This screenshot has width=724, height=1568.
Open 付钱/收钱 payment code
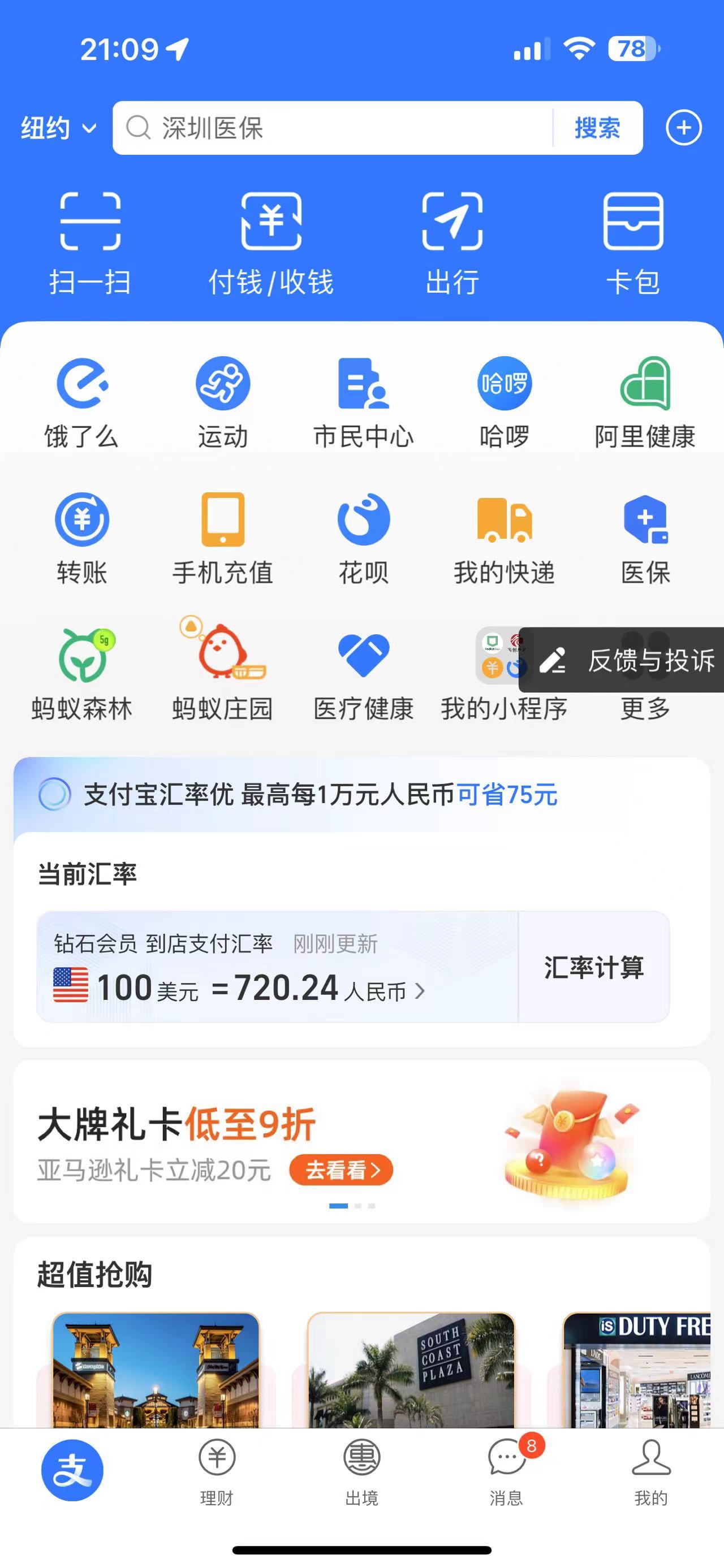271,242
